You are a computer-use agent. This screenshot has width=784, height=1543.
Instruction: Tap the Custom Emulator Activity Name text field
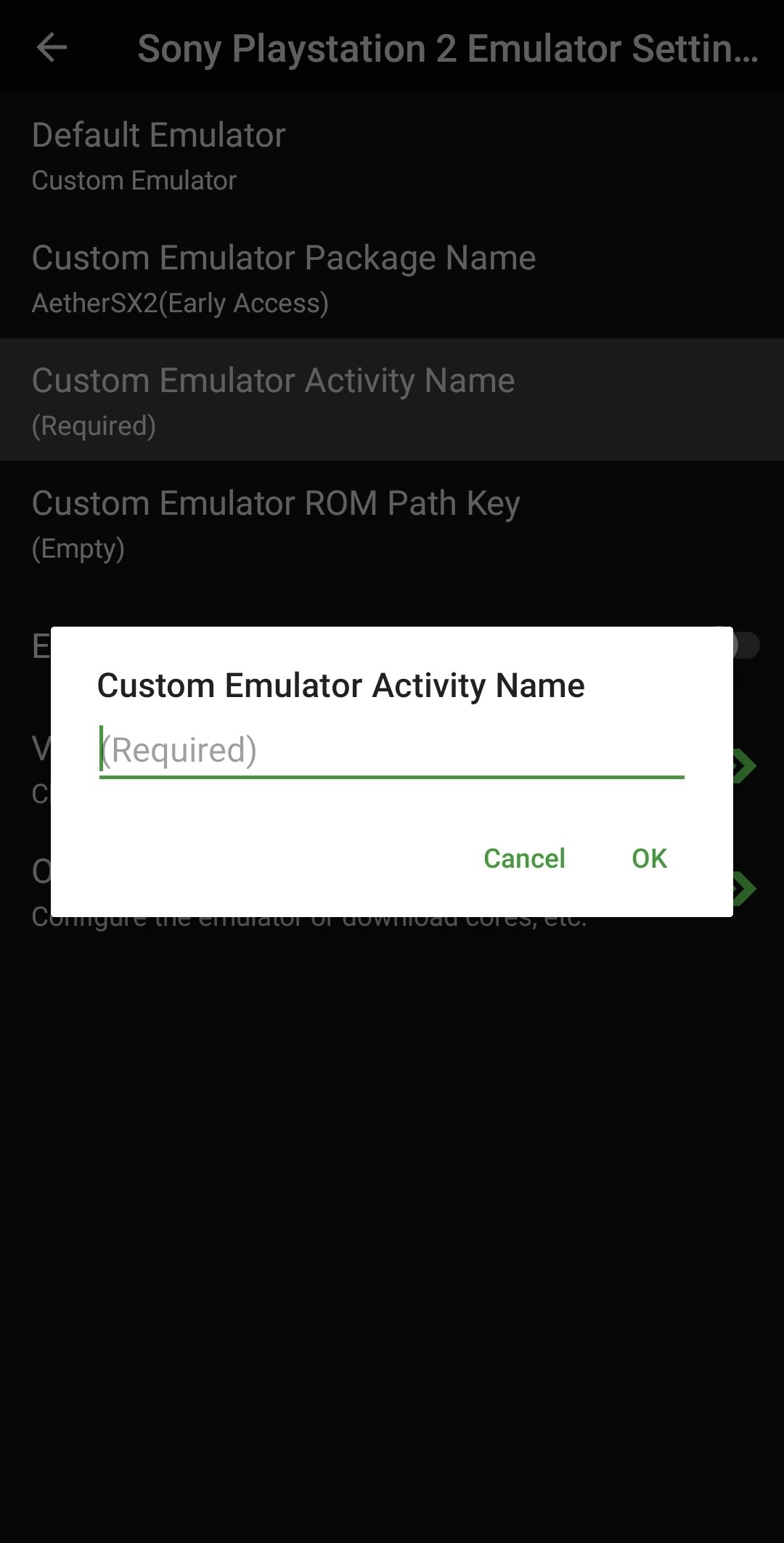point(392,751)
